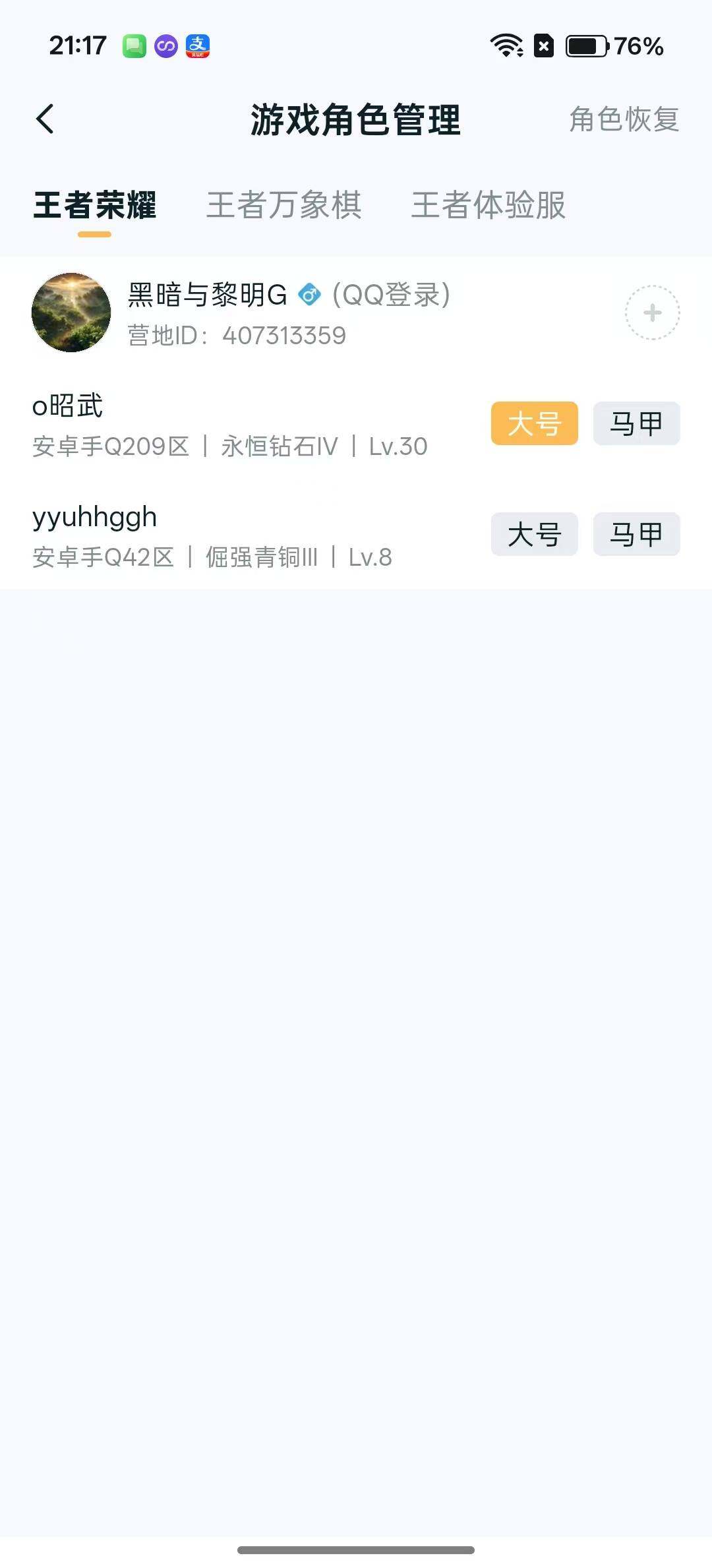This screenshot has height=1568, width=712.
Task: Tap the back arrow at top left
Action: [x=46, y=120]
